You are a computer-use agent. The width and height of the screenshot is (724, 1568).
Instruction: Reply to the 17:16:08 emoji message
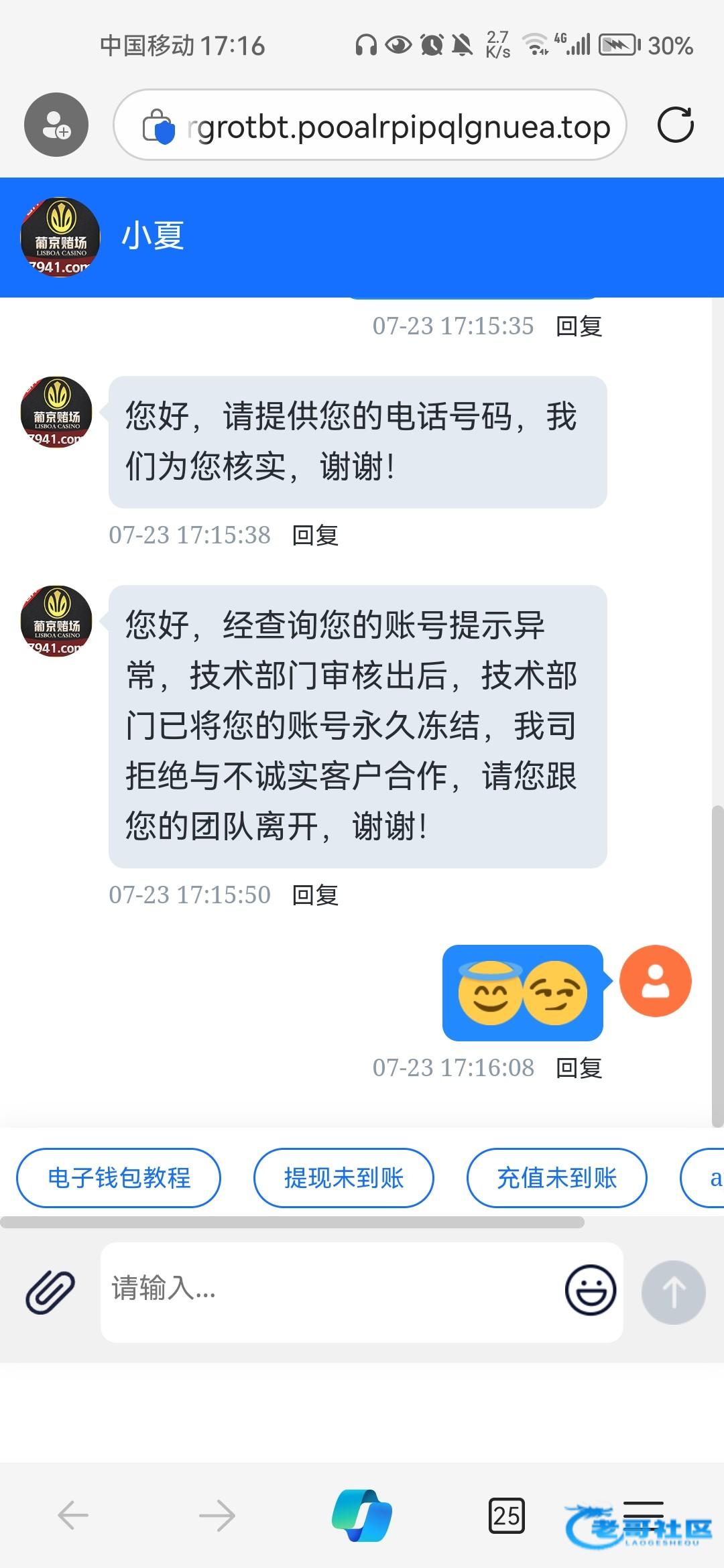579,1068
